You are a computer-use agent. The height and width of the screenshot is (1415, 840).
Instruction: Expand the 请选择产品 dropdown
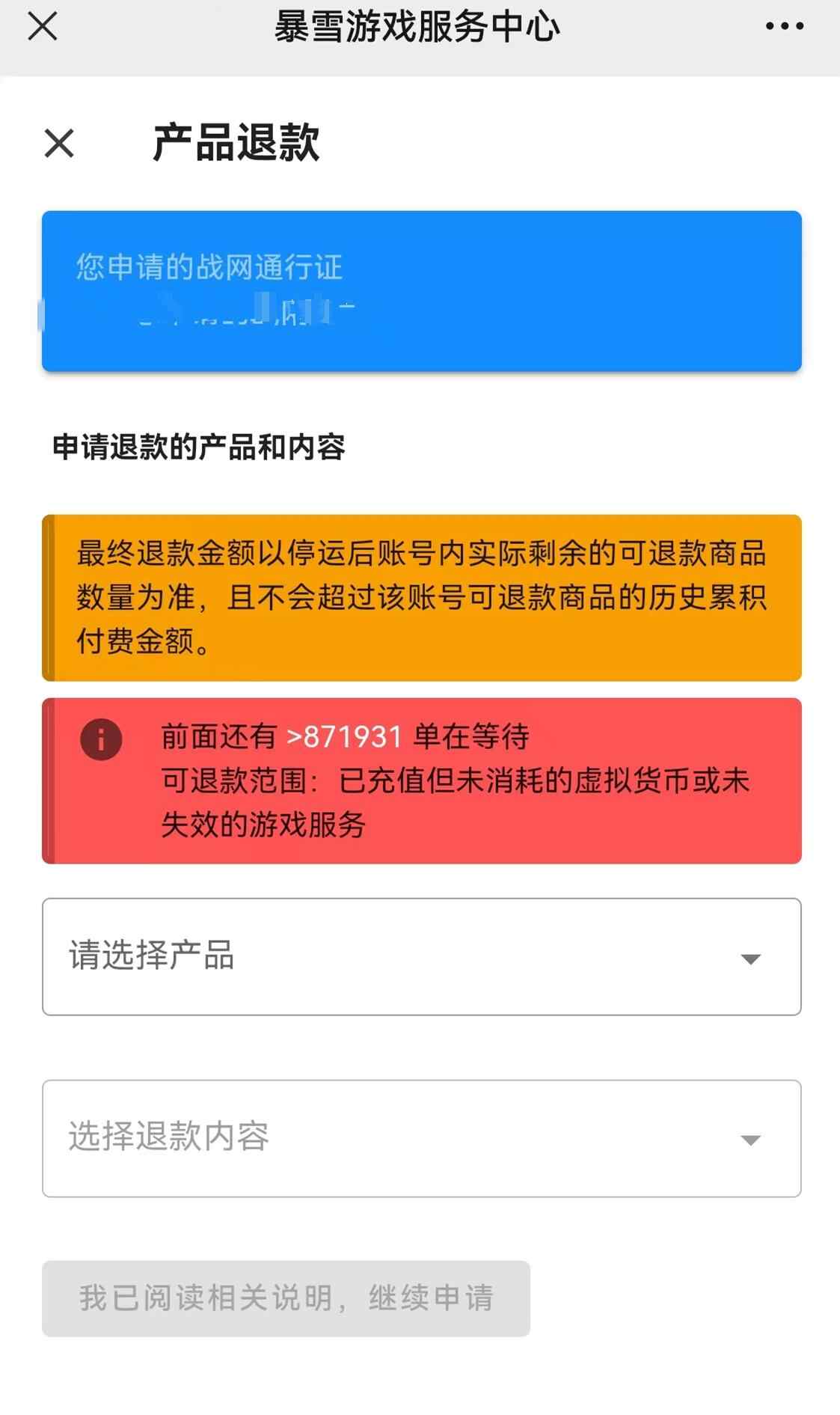[x=421, y=956]
